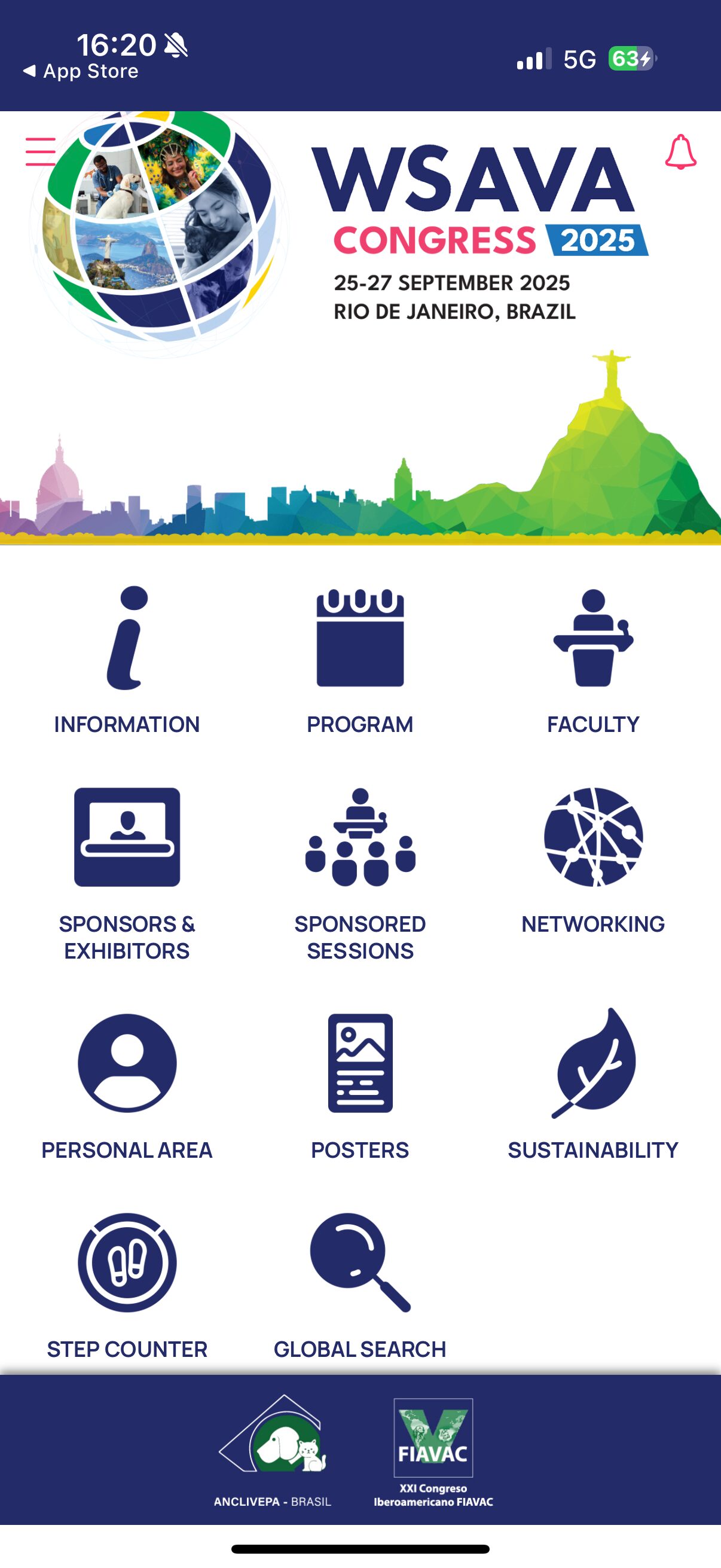
Task: Open the Networking section
Action: pyautogui.click(x=592, y=859)
